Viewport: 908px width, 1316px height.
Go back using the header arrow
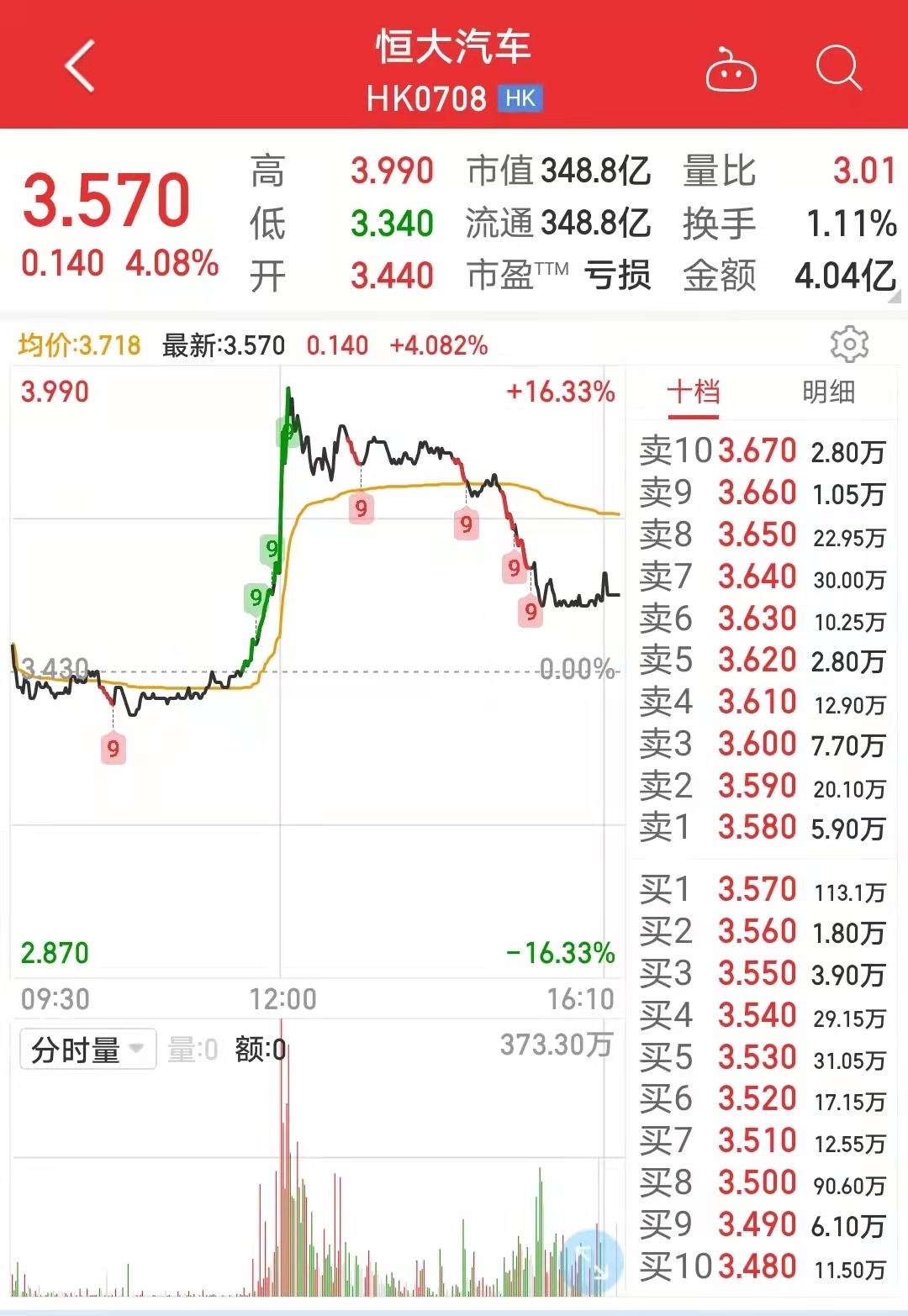[81, 66]
